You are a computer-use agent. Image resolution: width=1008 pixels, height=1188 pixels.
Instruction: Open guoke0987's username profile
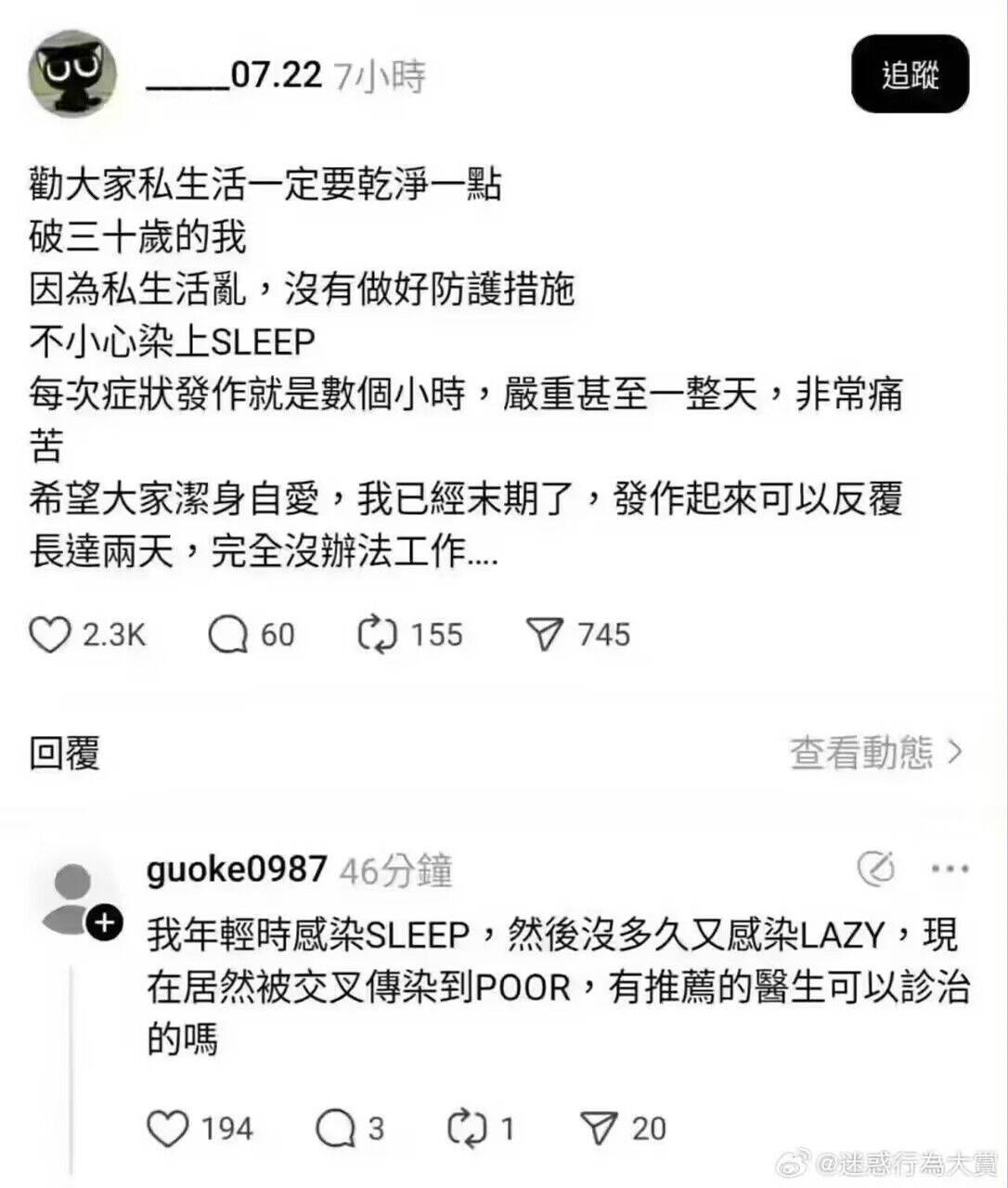pyautogui.click(x=237, y=870)
